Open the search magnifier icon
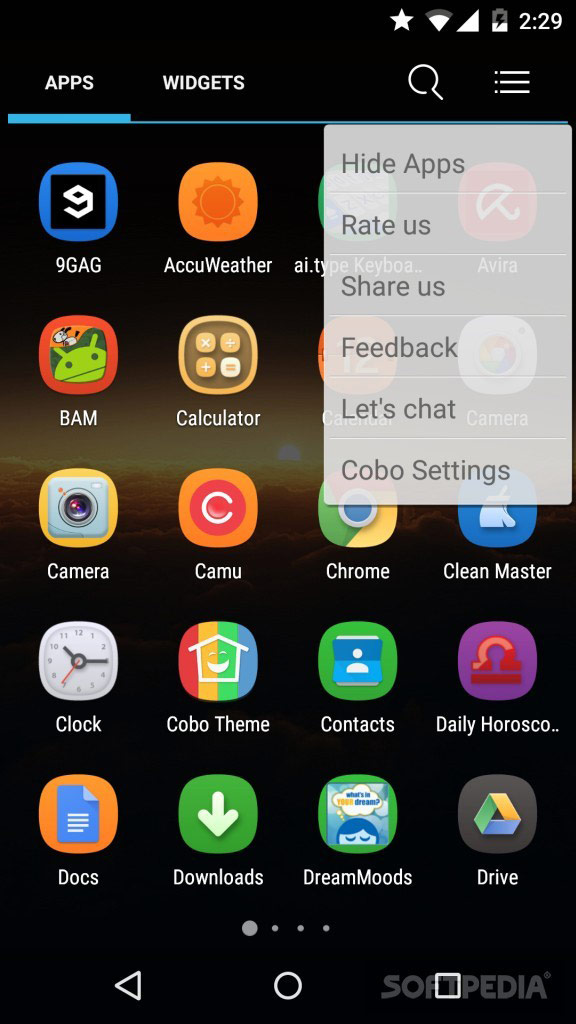The width and height of the screenshot is (576, 1024). (x=426, y=82)
